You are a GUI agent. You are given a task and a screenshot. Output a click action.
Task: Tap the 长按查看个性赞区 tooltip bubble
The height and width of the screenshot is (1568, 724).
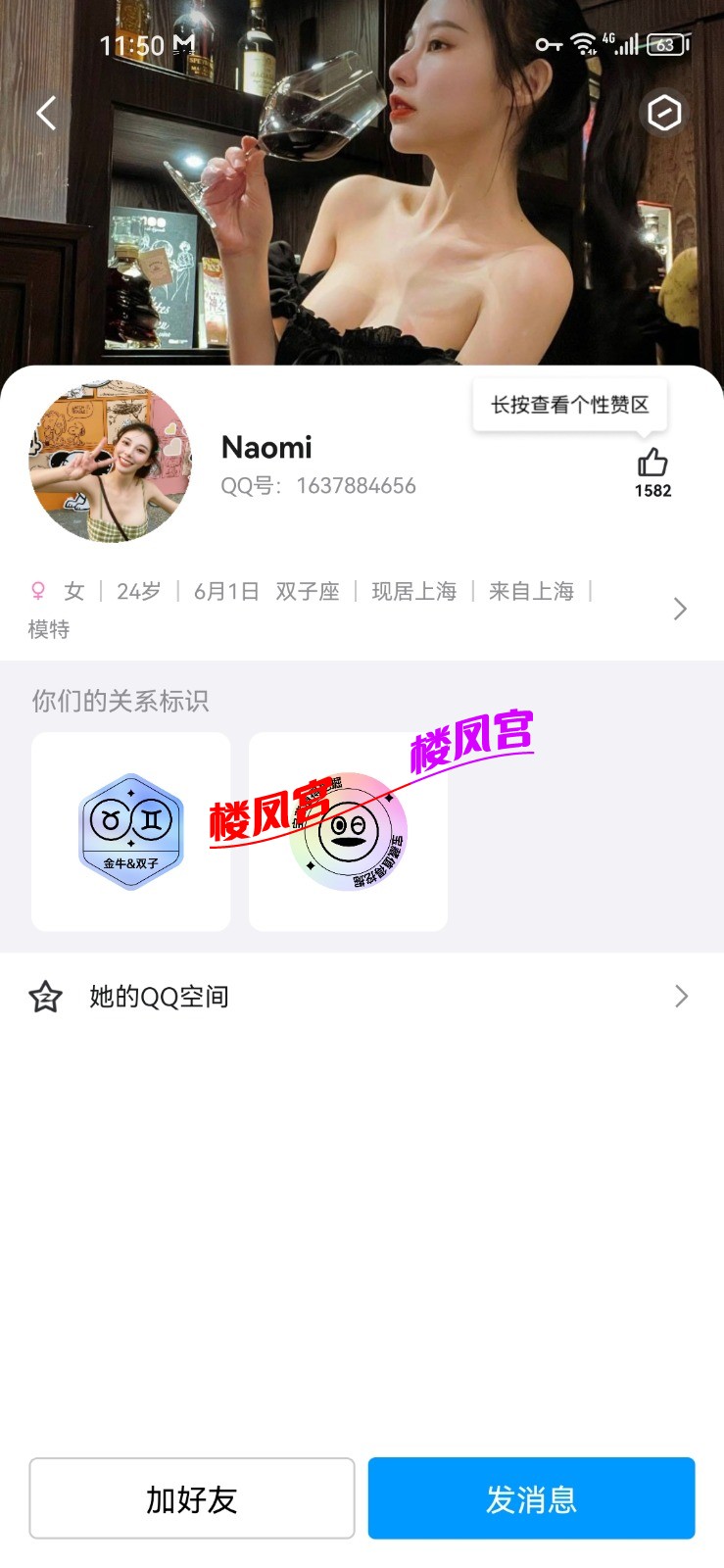pyautogui.click(x=569, y=405)
